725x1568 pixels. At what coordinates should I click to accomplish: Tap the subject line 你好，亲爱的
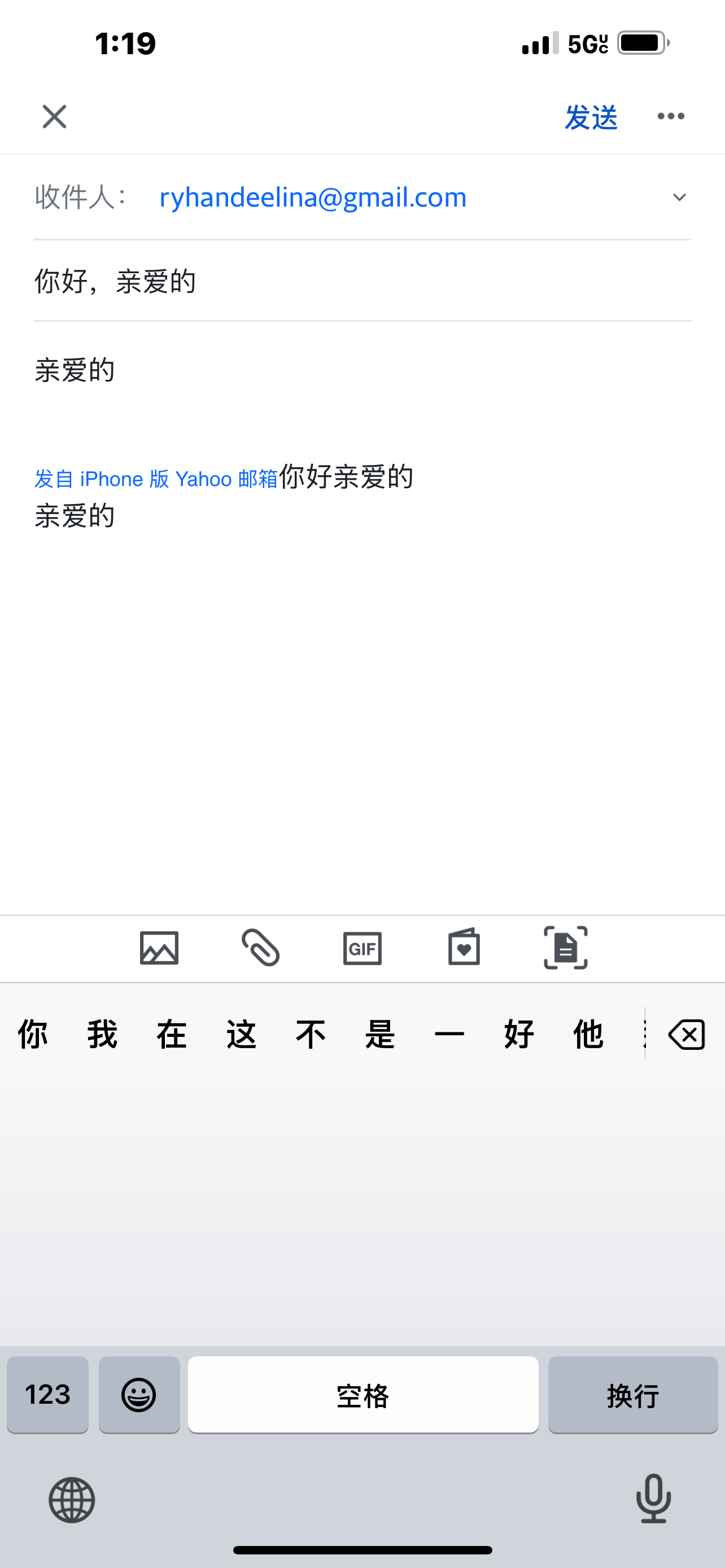pos(116,281)
